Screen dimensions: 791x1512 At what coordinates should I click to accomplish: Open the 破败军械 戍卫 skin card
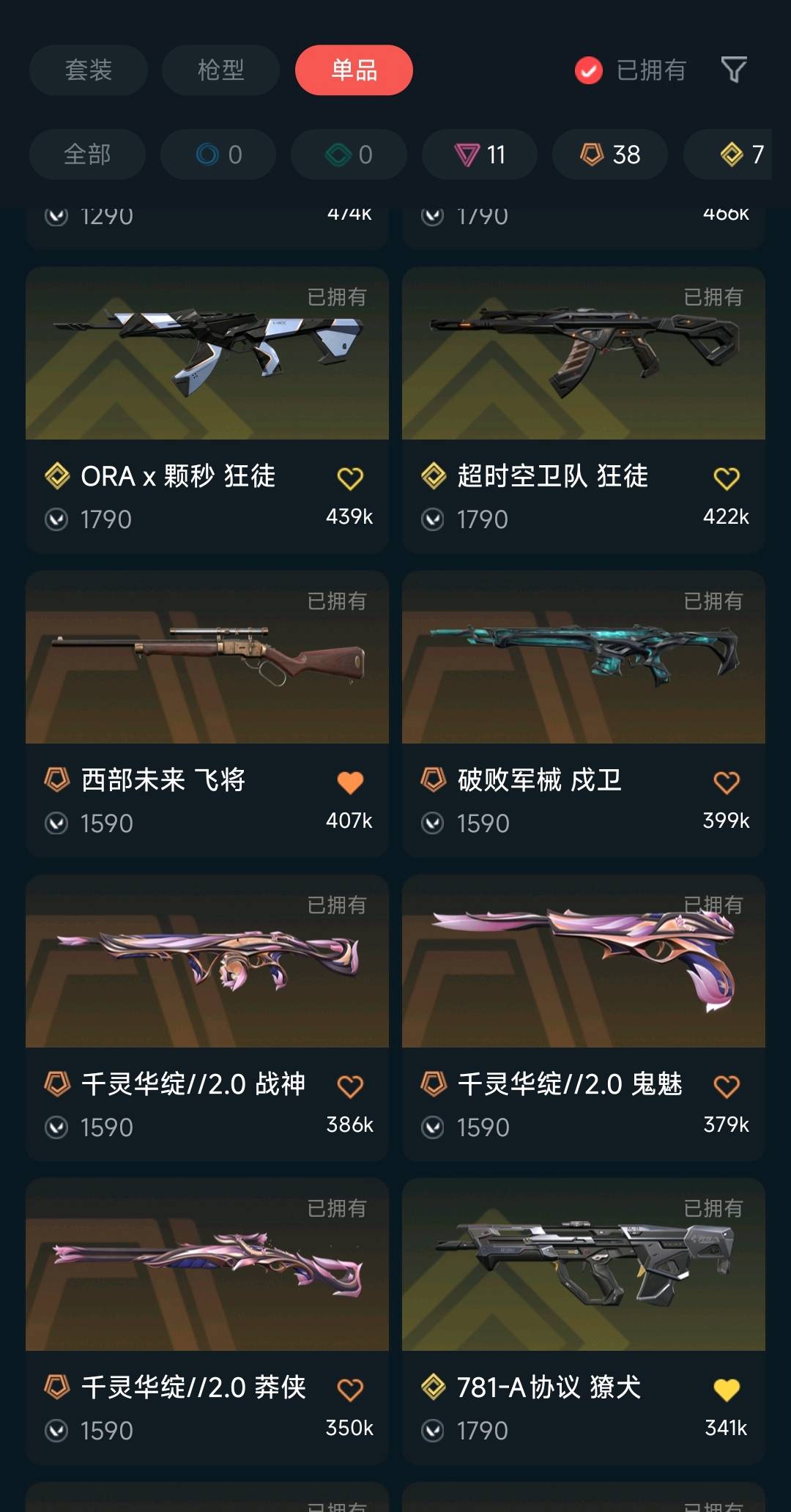[x=584, y=714]
